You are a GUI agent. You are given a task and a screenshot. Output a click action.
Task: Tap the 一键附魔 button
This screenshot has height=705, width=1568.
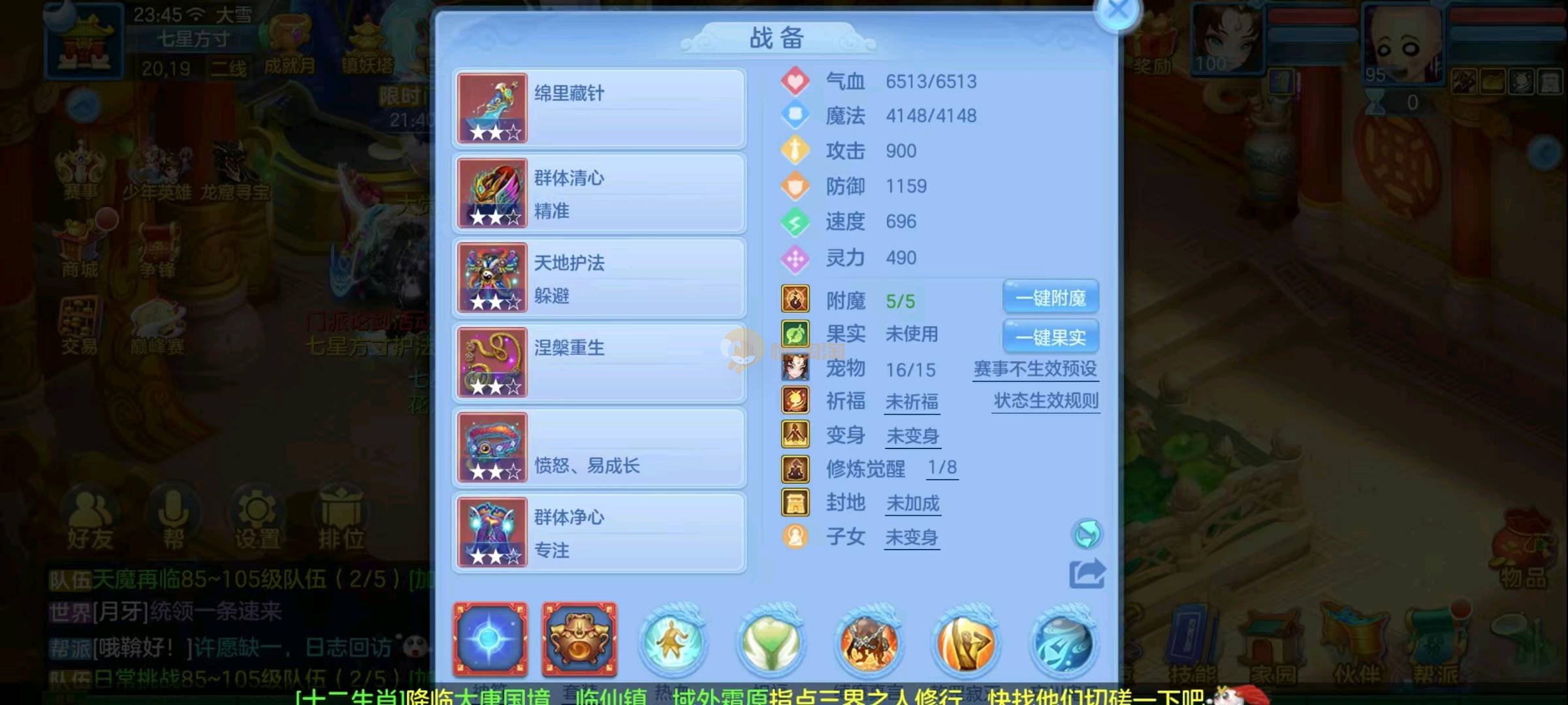coord(1050,298)
